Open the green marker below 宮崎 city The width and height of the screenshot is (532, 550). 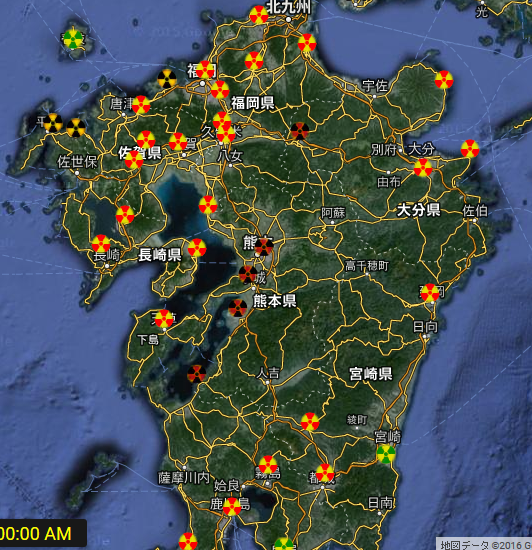(x=386, y=454)
